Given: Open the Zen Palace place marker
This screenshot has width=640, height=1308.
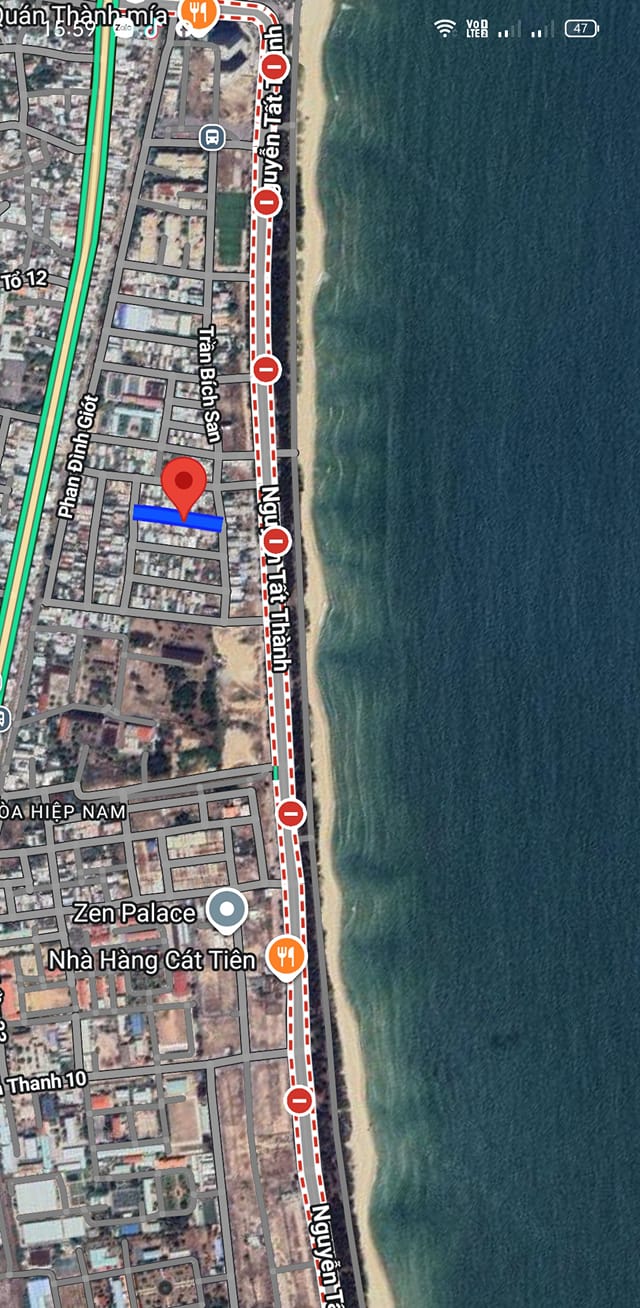Looking at the screenshot, I should point(227,910).
